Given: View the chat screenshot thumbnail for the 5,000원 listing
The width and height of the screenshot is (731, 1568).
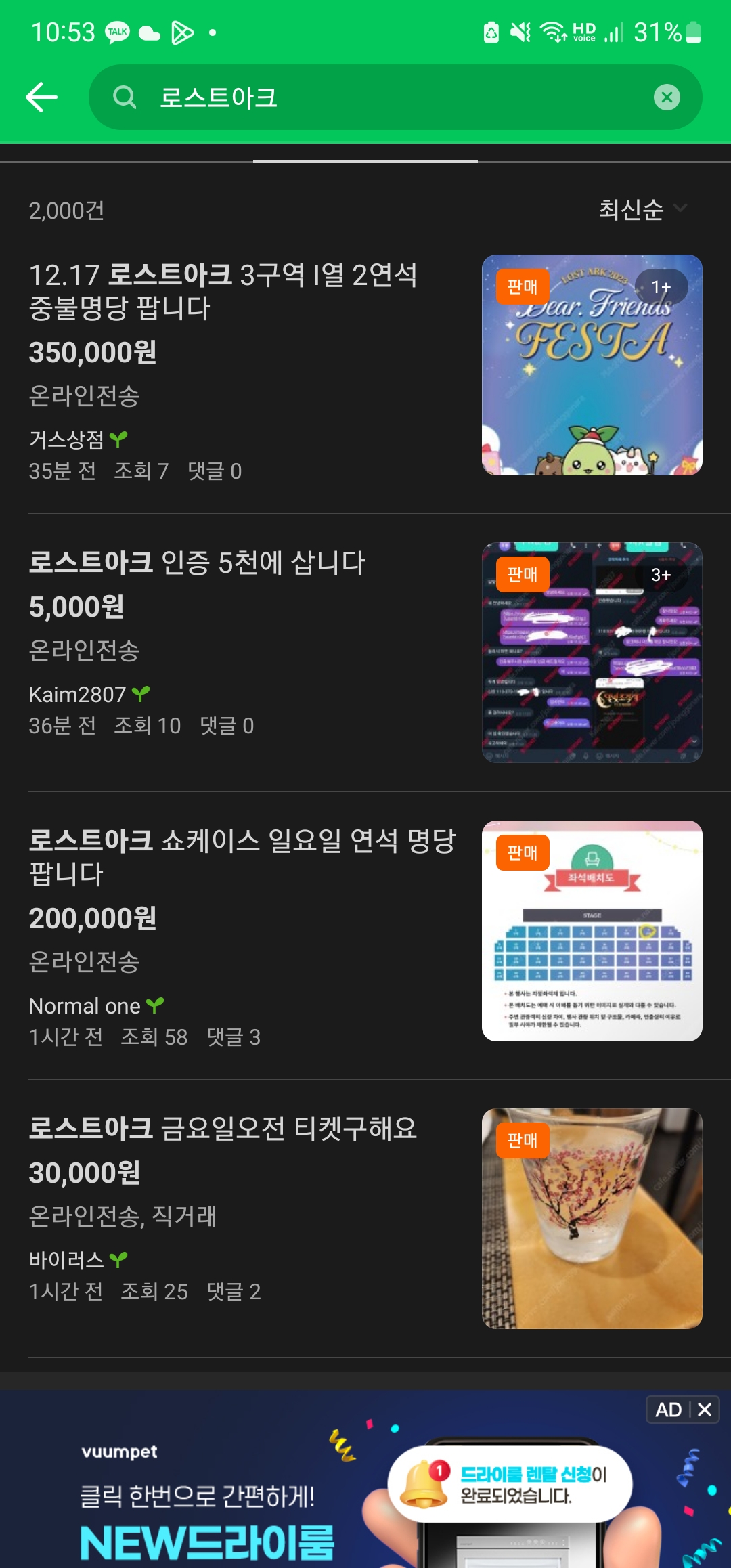Looking at the screenshot, I should pos(592,653).
